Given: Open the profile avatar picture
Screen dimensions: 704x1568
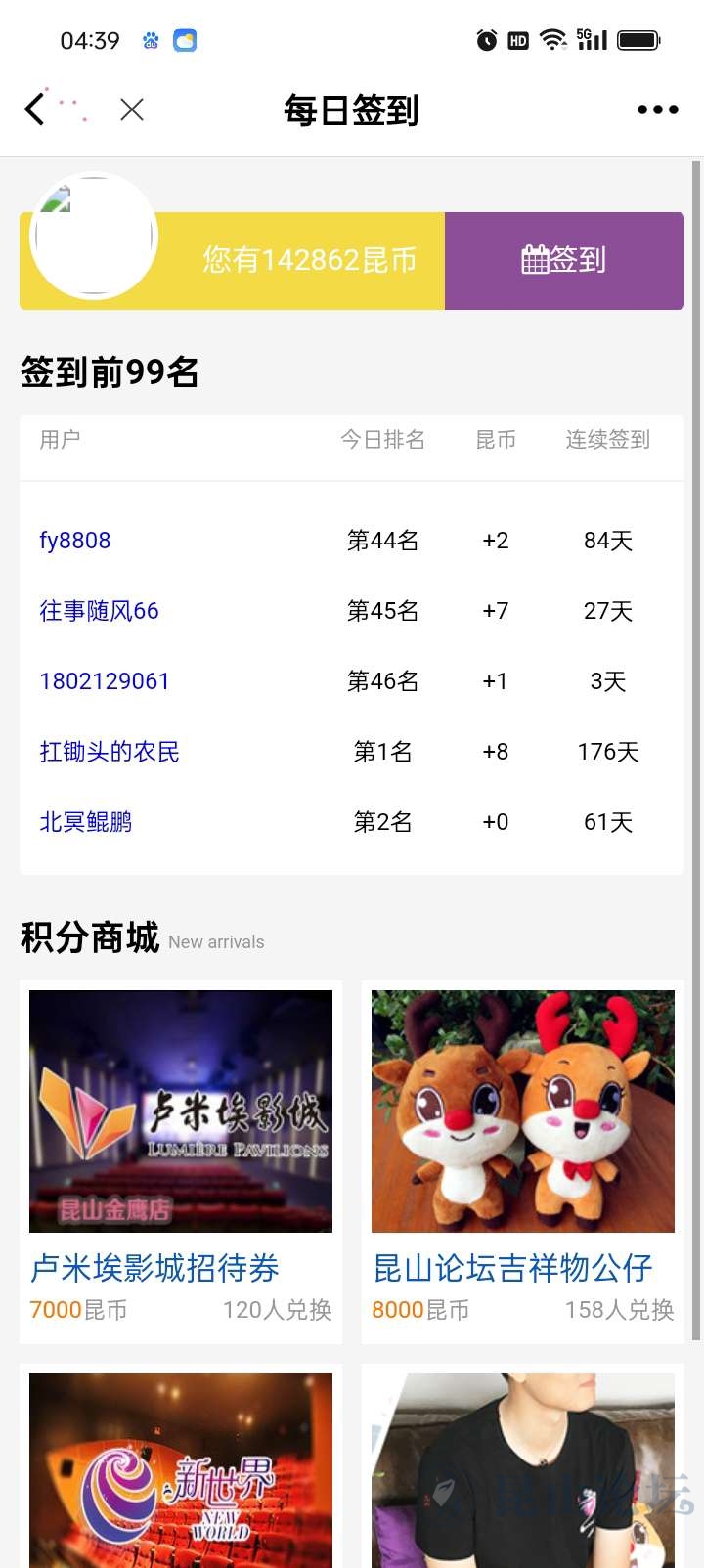Looking at the screenshot, I should tap(94, 236).
